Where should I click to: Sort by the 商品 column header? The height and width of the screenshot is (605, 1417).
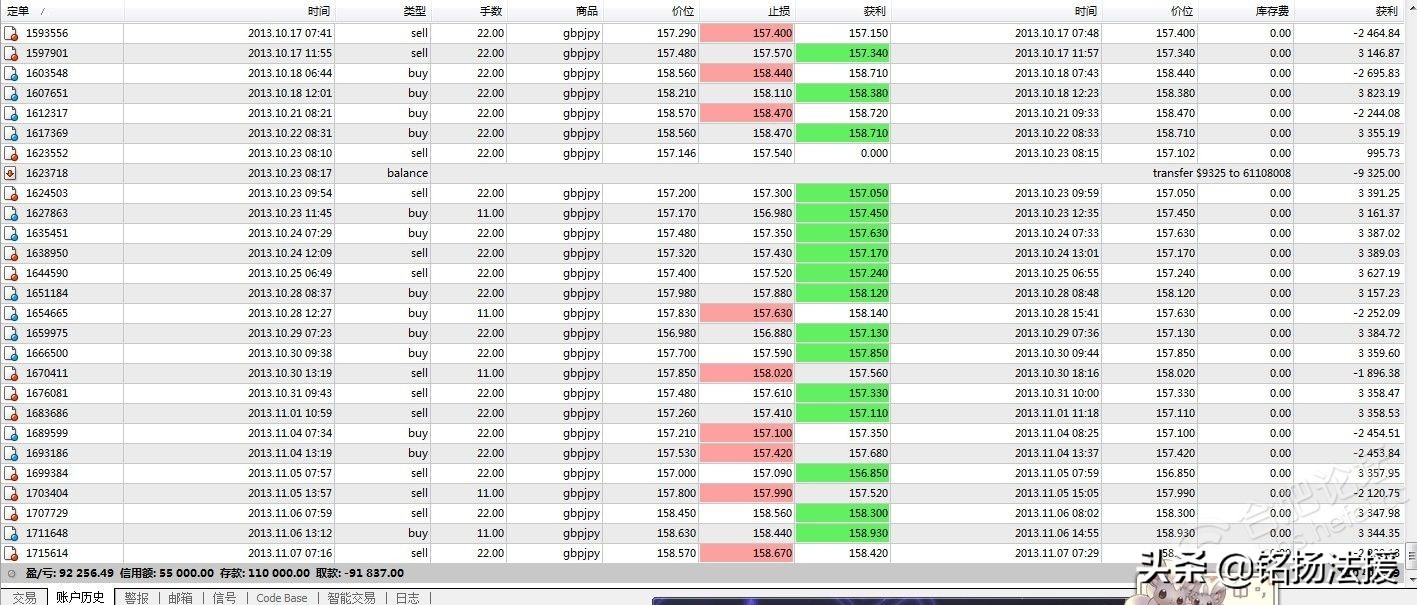tap(587, 11)
